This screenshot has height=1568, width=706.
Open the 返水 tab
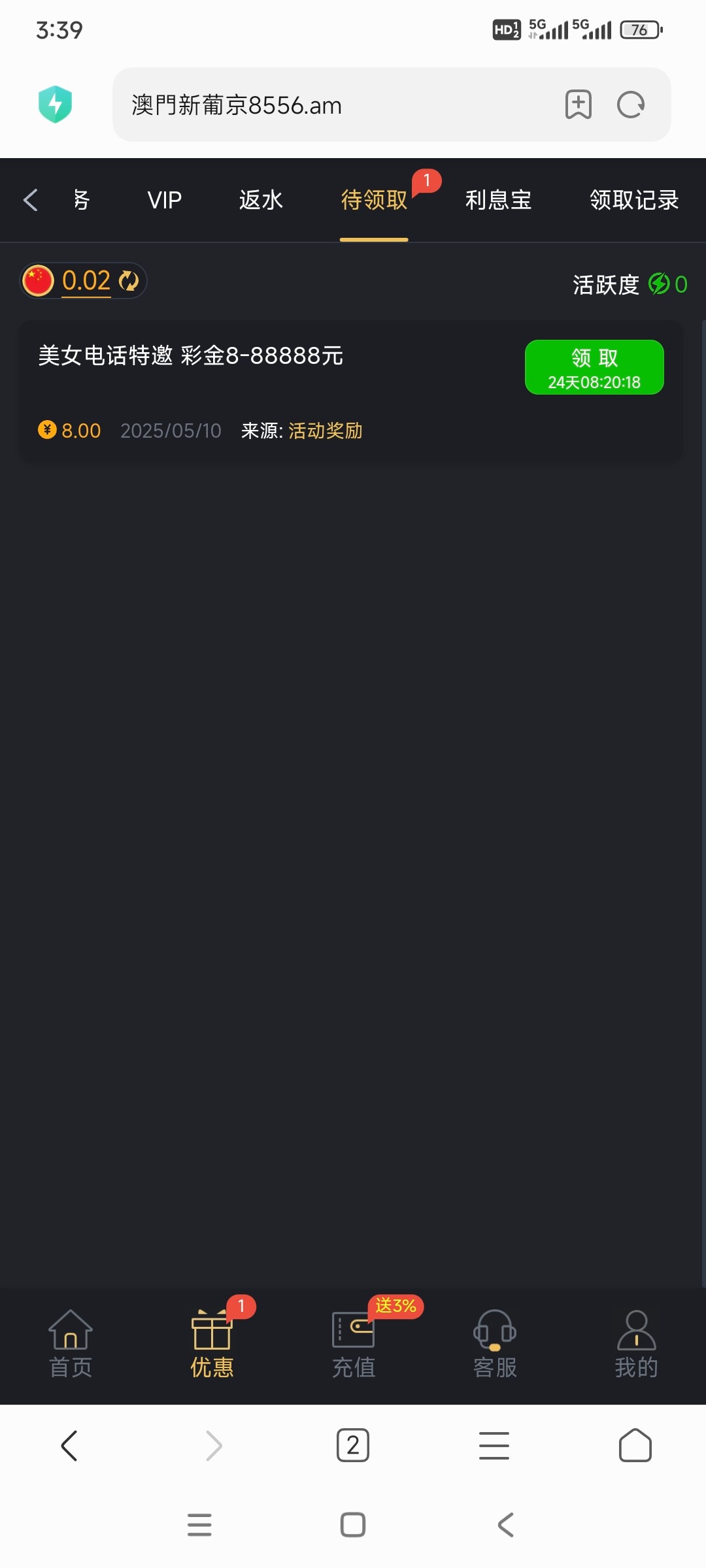[261, 200]
